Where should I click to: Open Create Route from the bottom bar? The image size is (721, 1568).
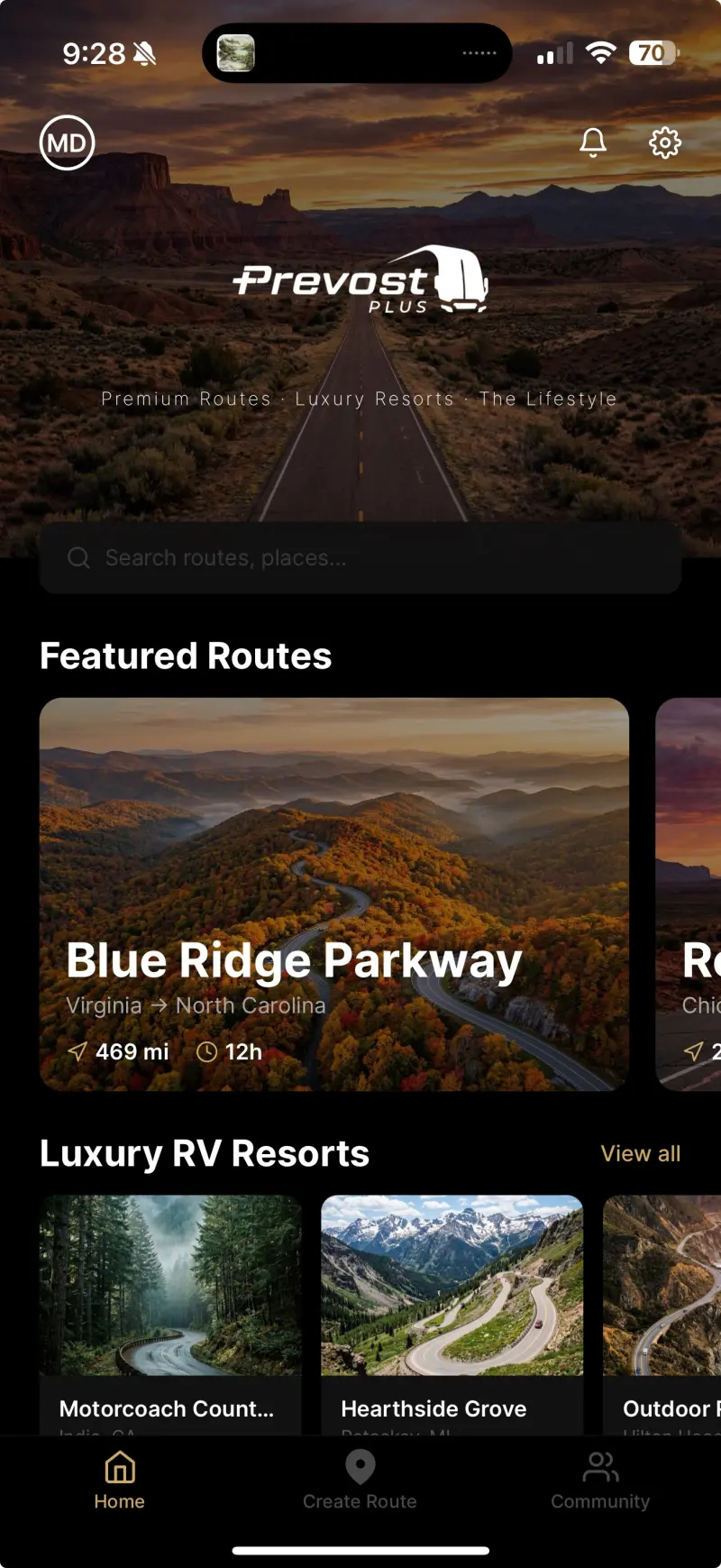360,1483
